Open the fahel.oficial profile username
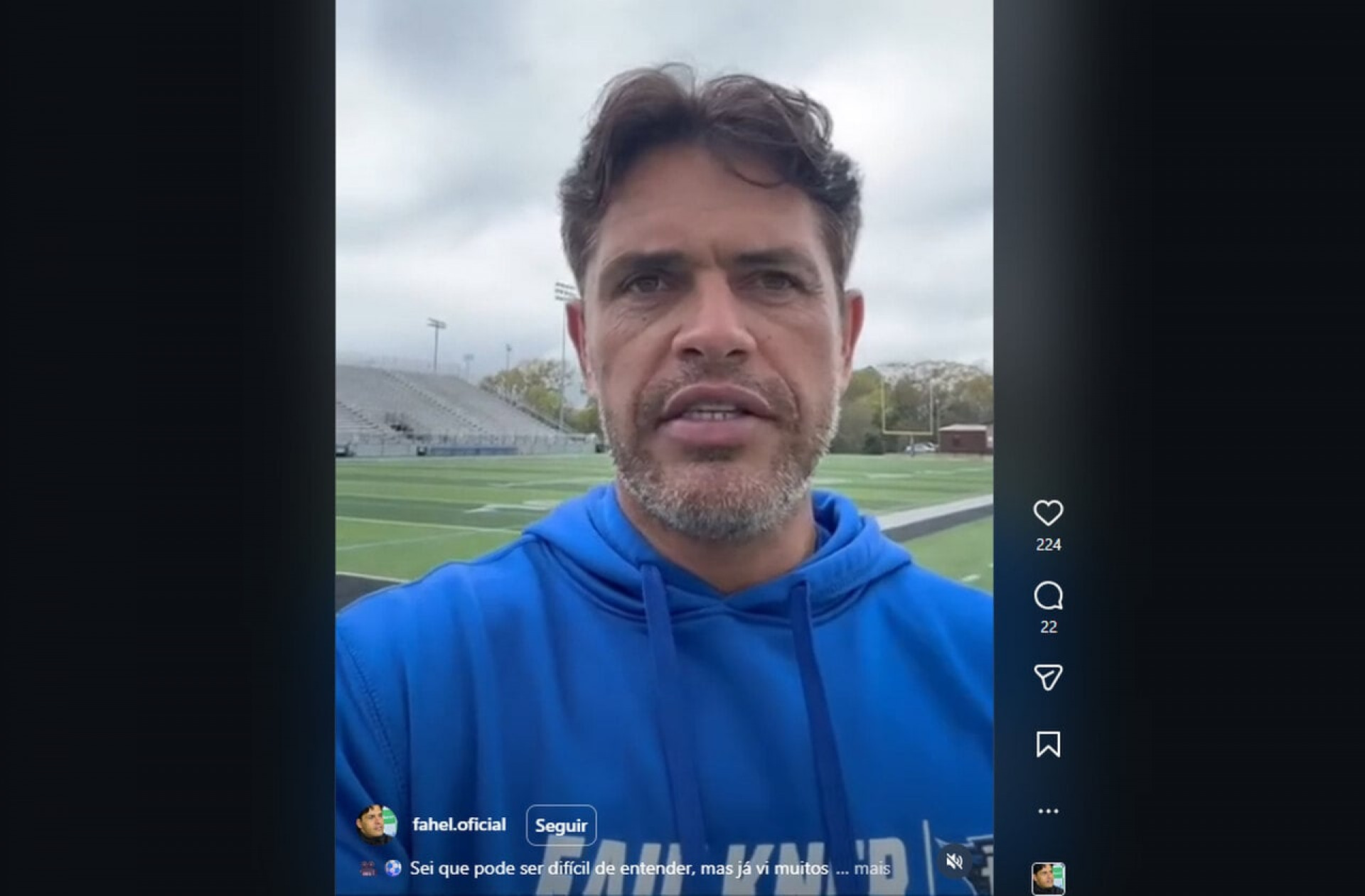This screenshot has width=1365, height=896. click(459, 825)
